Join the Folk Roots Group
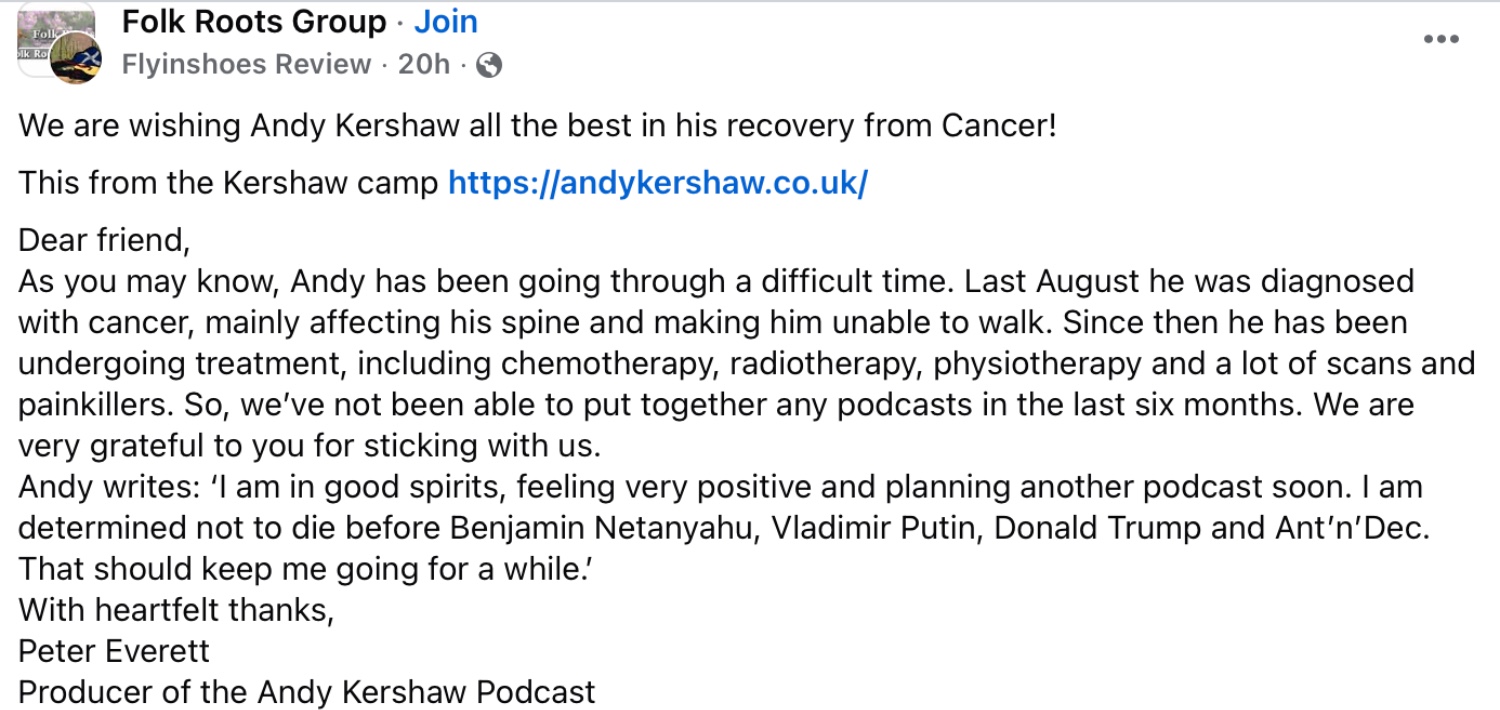This screenshot has height=710, width=1500. pyautogui.click(x=445, y=22)
